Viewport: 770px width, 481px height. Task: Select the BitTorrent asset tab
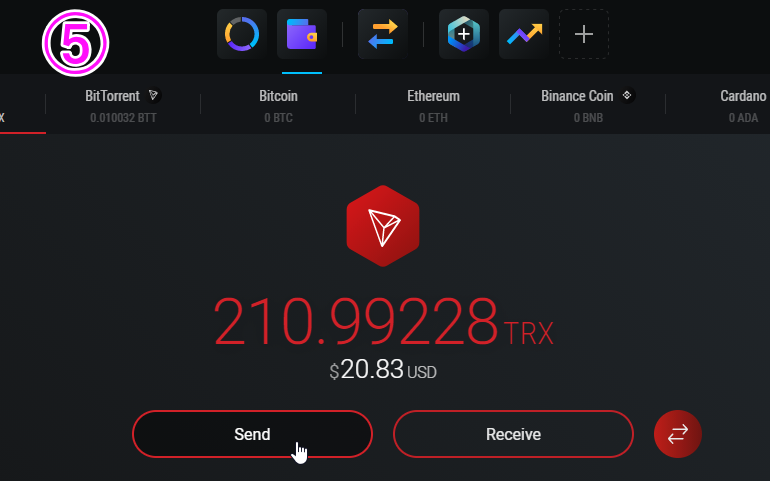(123, 105)
